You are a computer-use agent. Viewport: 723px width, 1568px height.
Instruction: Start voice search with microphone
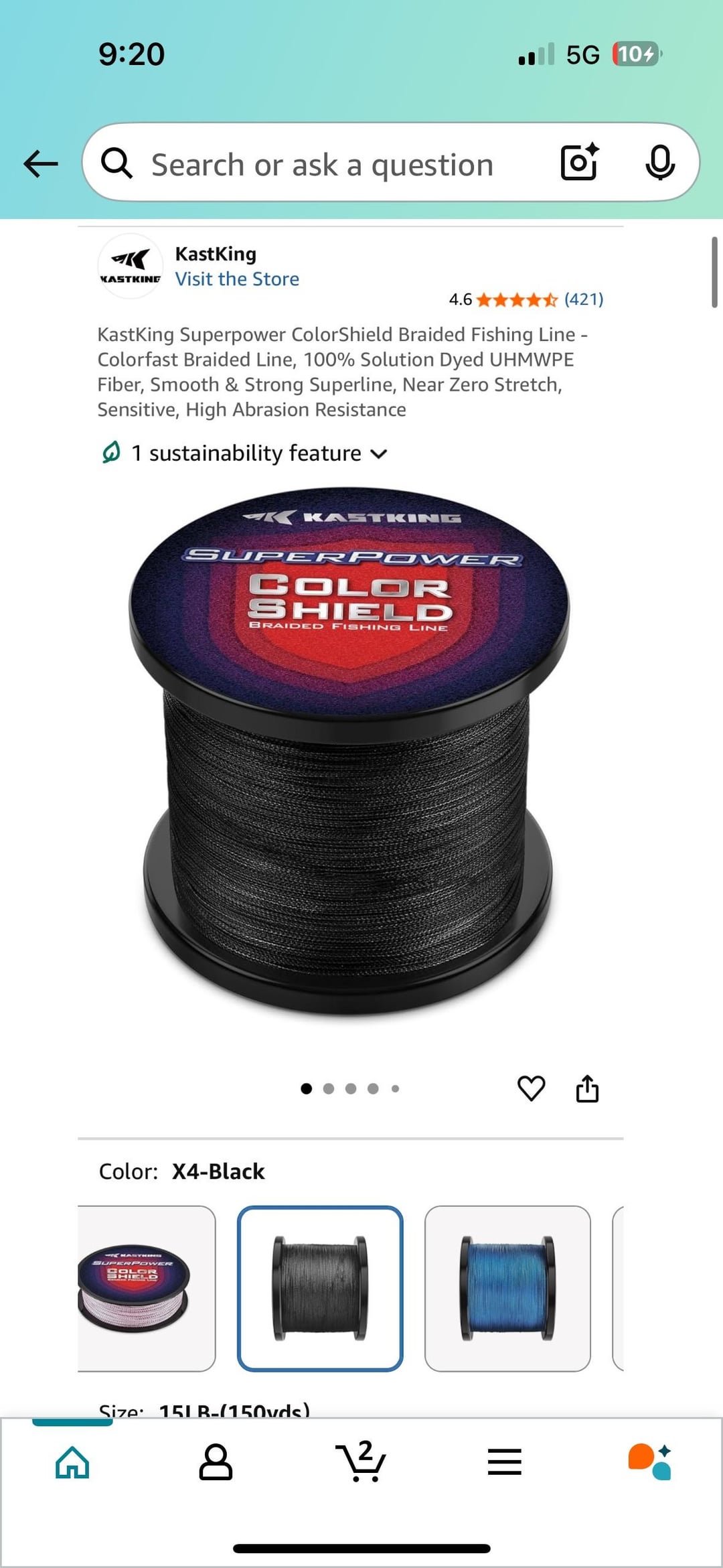(x=659, y=163)
